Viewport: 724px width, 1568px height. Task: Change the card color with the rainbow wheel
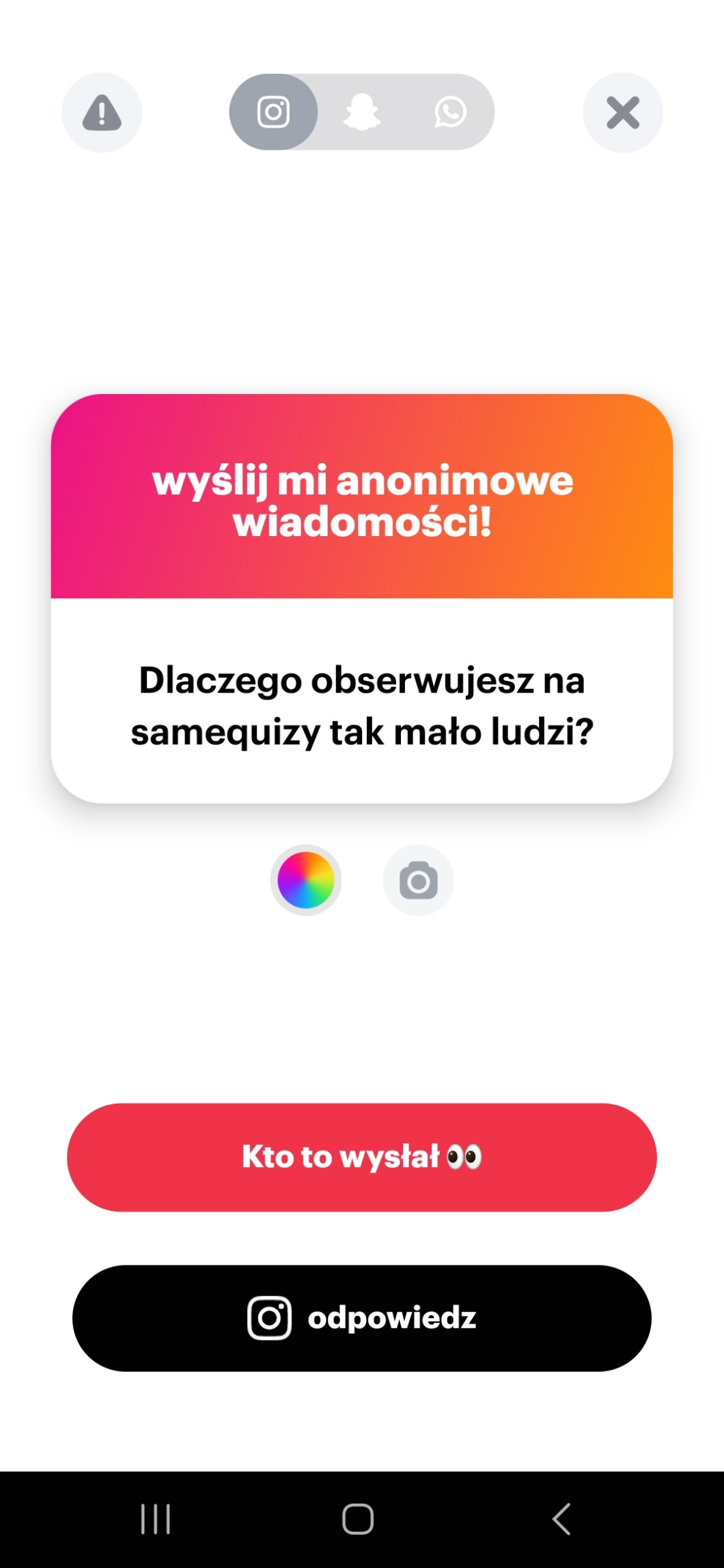[x=306, y=880]
